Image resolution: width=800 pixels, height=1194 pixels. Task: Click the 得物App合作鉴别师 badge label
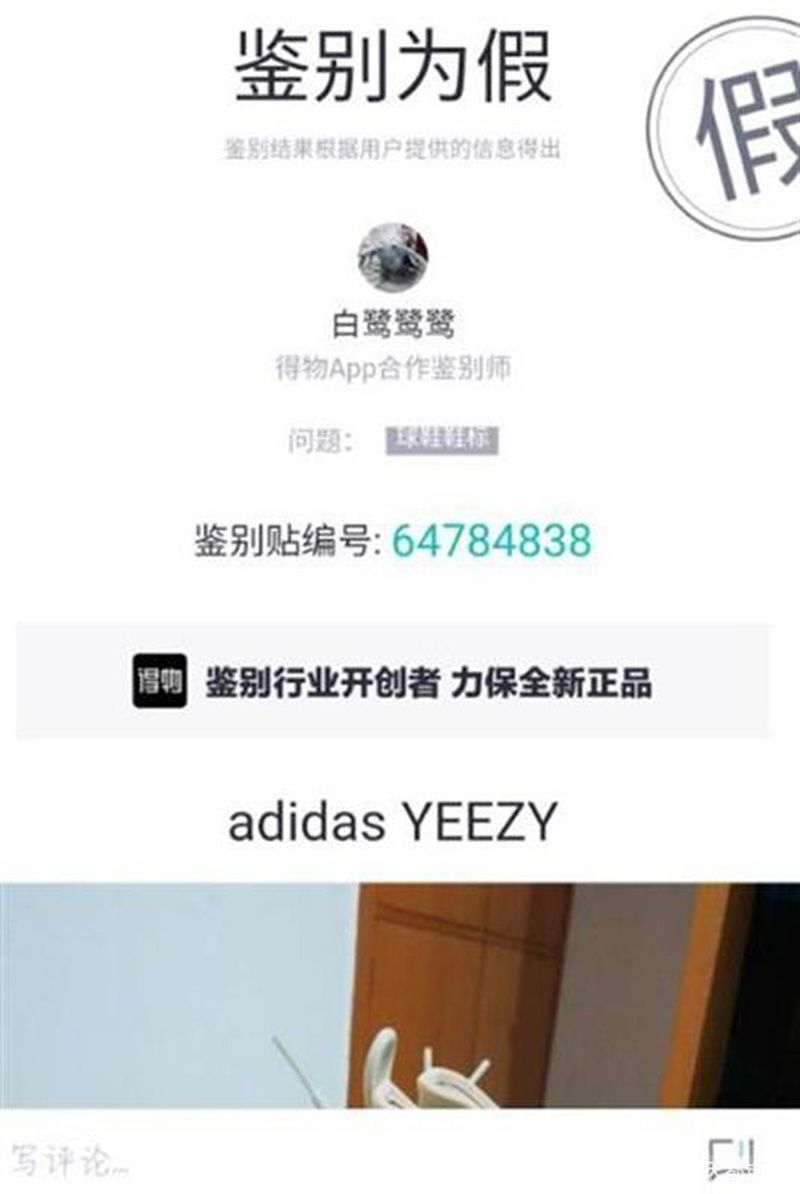398,366
